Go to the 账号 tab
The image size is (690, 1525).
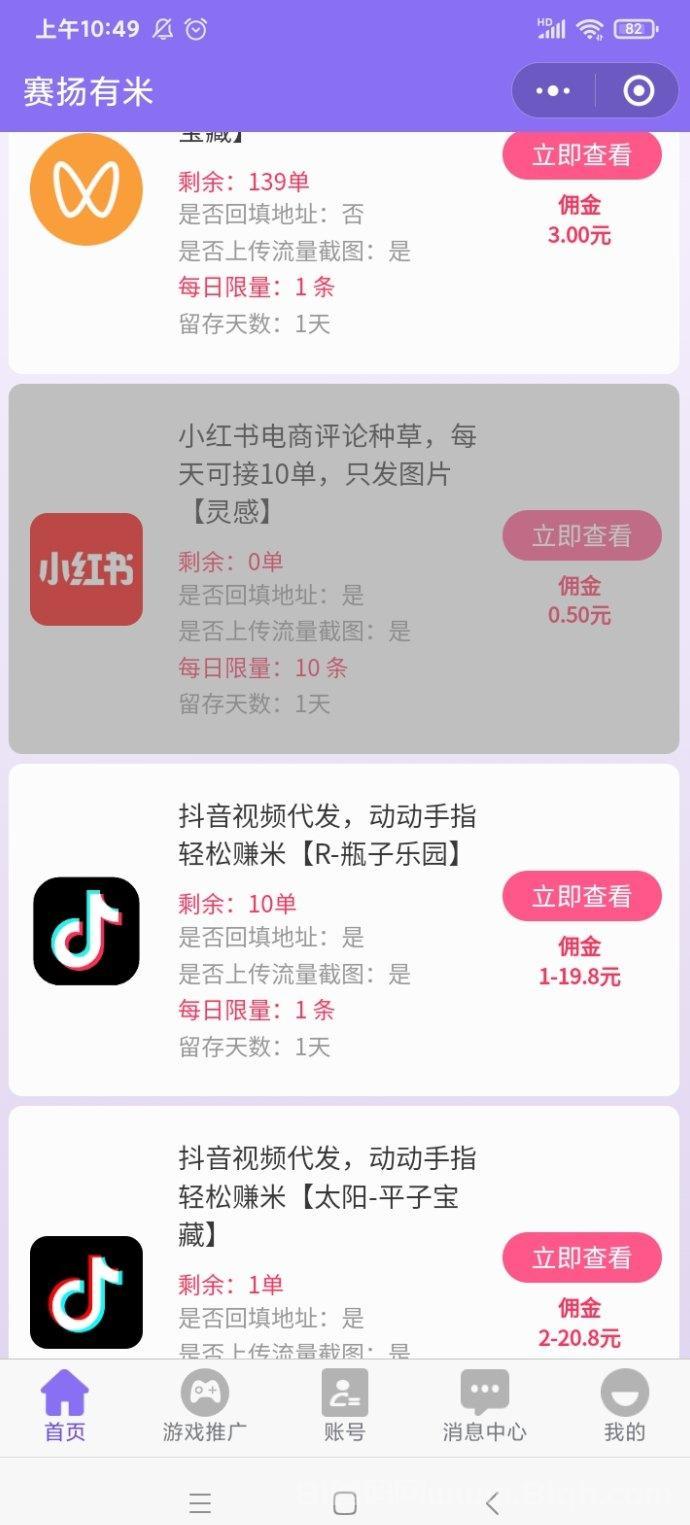(345, 1406)
